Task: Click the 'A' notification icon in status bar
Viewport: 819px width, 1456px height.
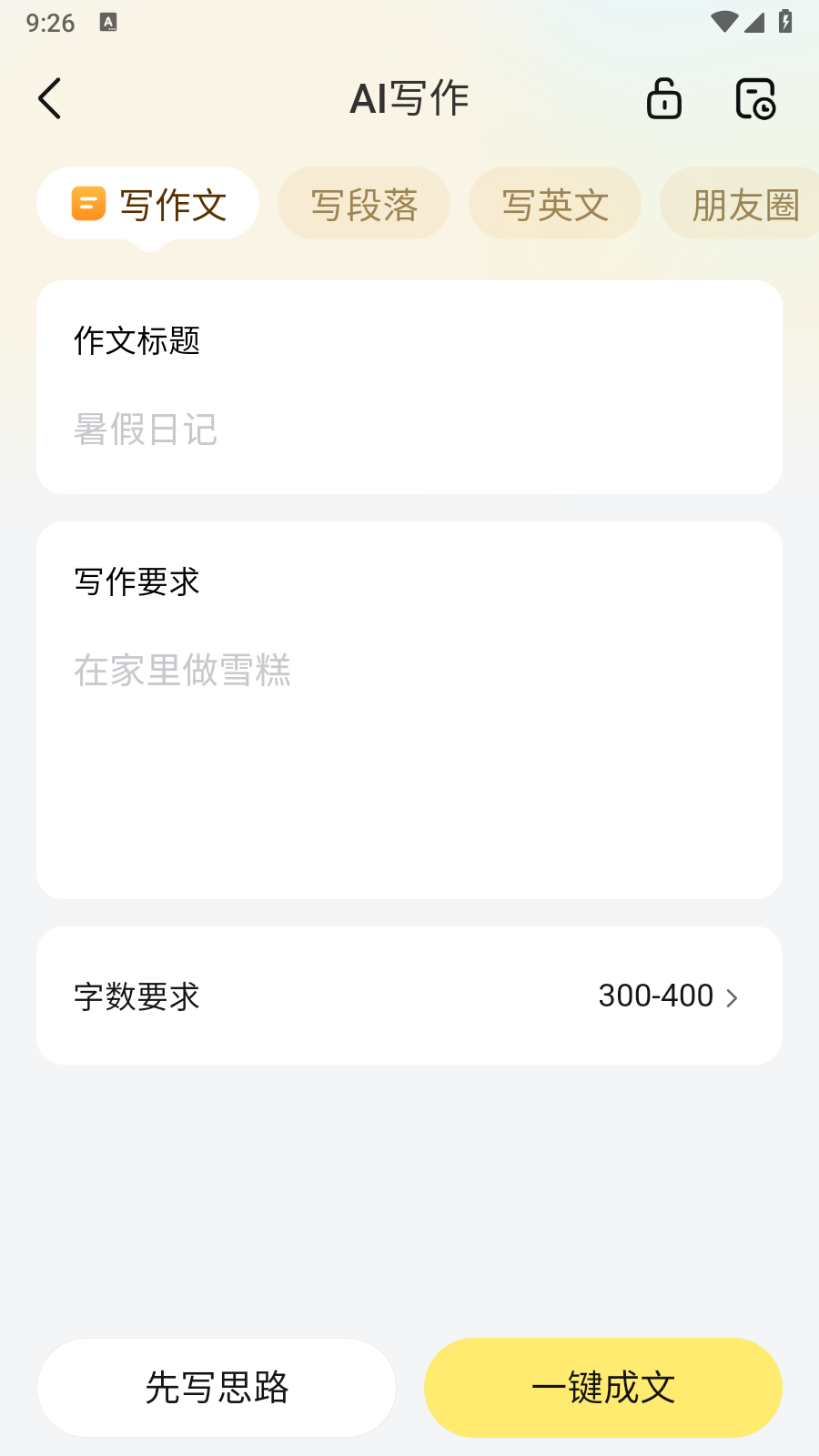Action: [x=109, y=24]
